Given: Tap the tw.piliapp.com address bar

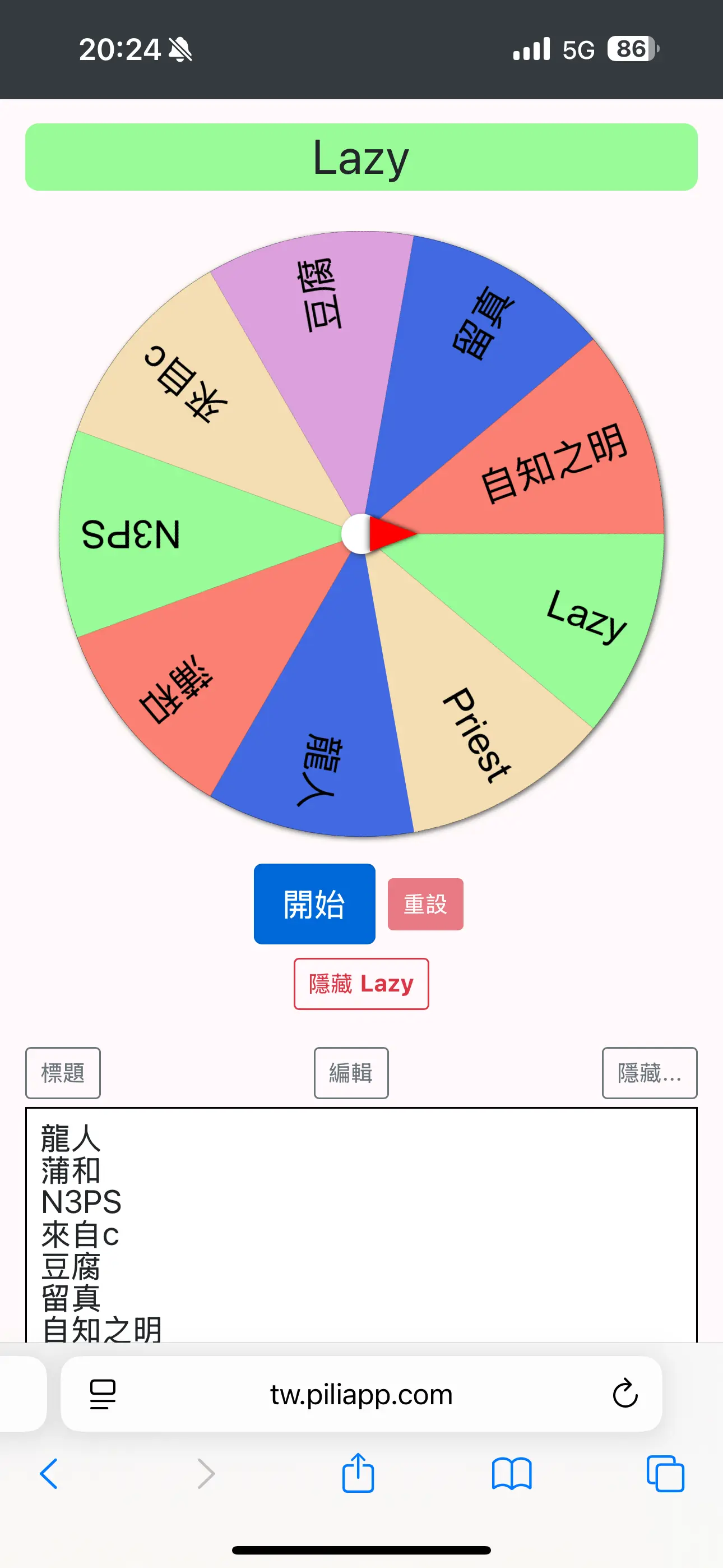Looking at the screenshot, I should pyautogui.click(x=361, y=1393).
